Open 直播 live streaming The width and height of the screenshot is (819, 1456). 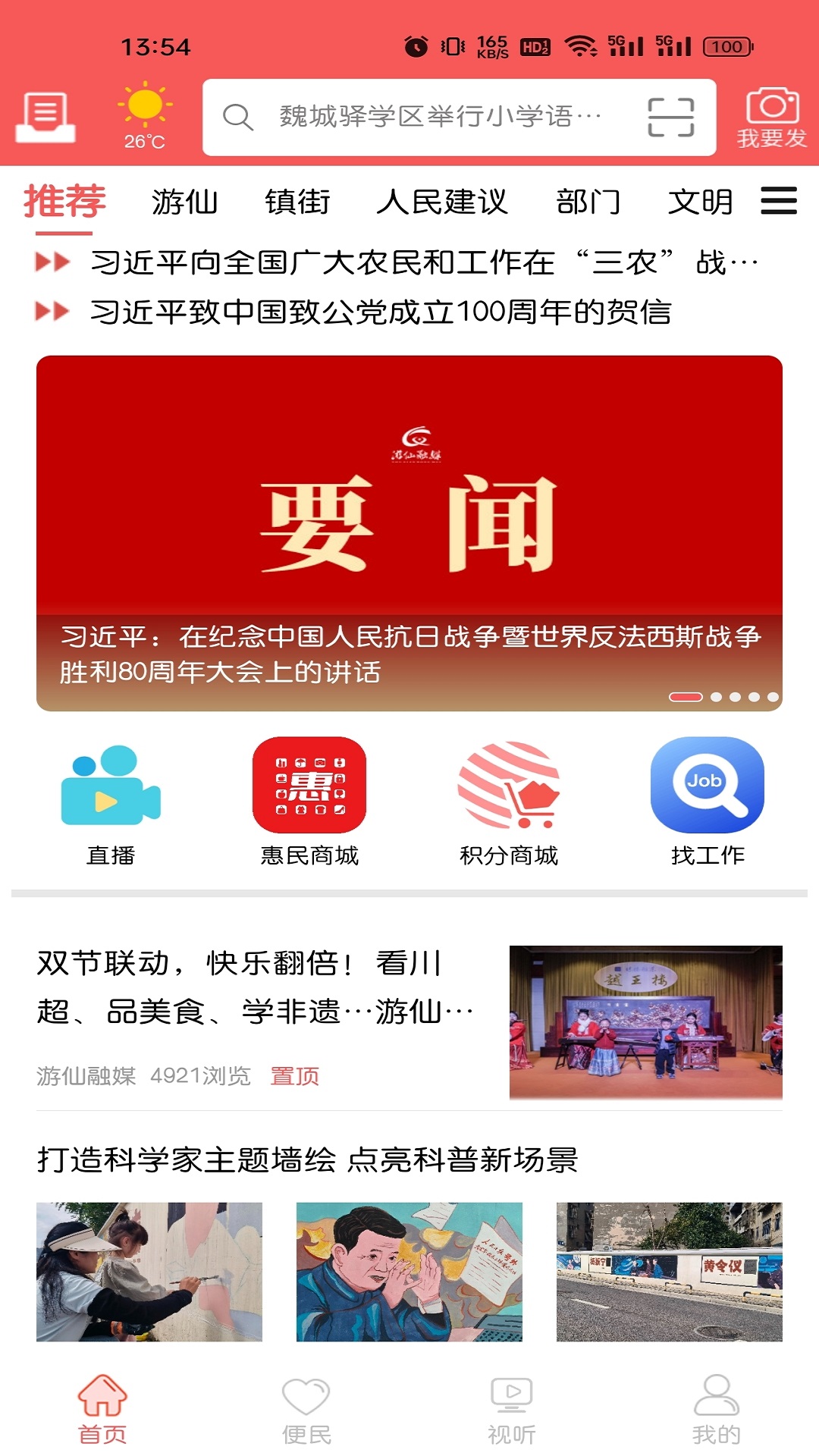click(x=111, y=804)
